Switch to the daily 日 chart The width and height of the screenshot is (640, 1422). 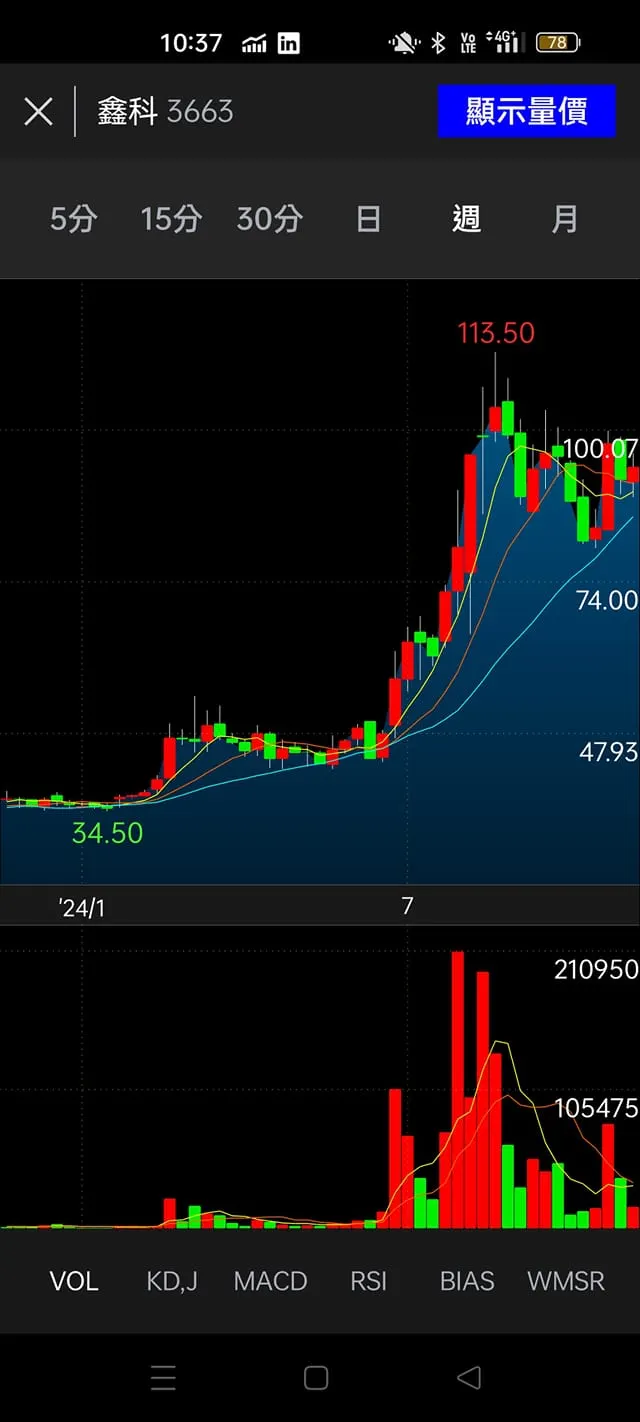(368, 219)
